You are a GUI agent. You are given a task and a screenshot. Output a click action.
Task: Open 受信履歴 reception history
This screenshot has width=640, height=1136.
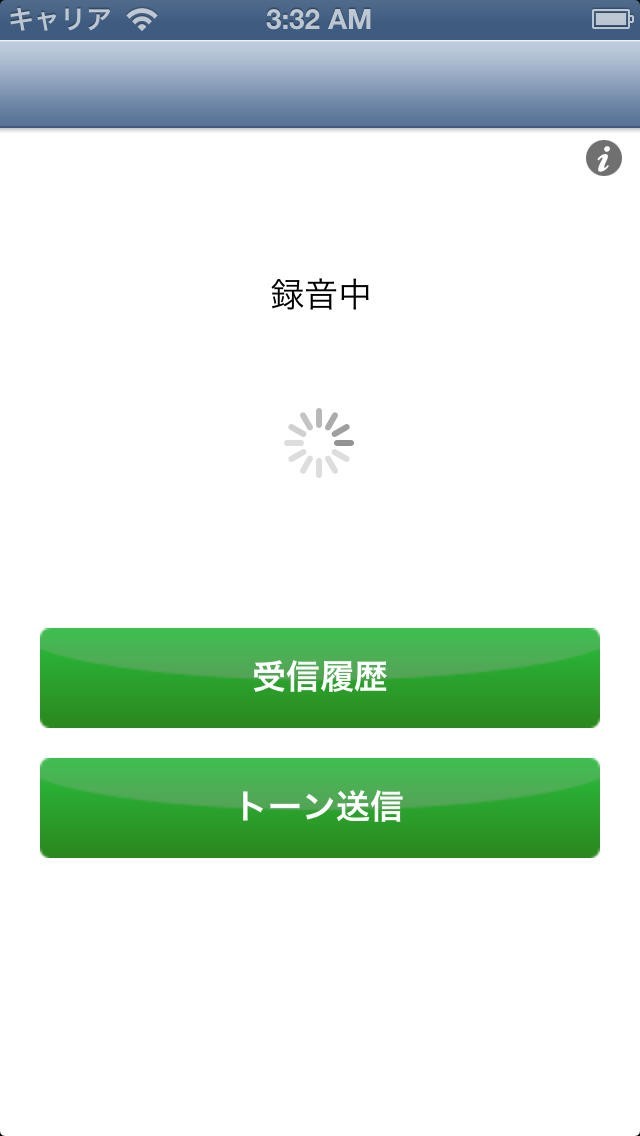[x=320, y=677]
